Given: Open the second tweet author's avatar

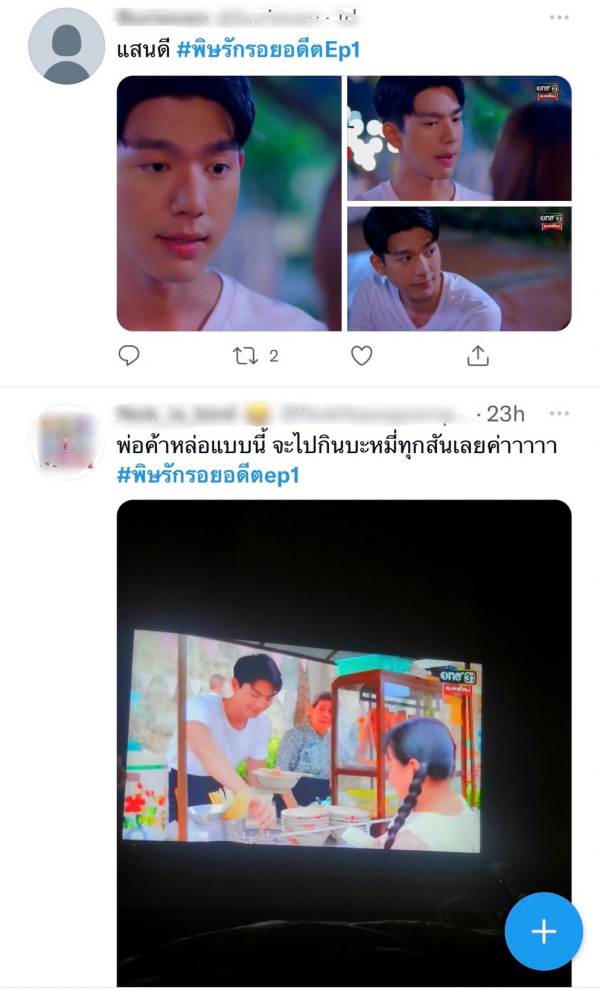Looking at the screenshot, I should 66,442.
